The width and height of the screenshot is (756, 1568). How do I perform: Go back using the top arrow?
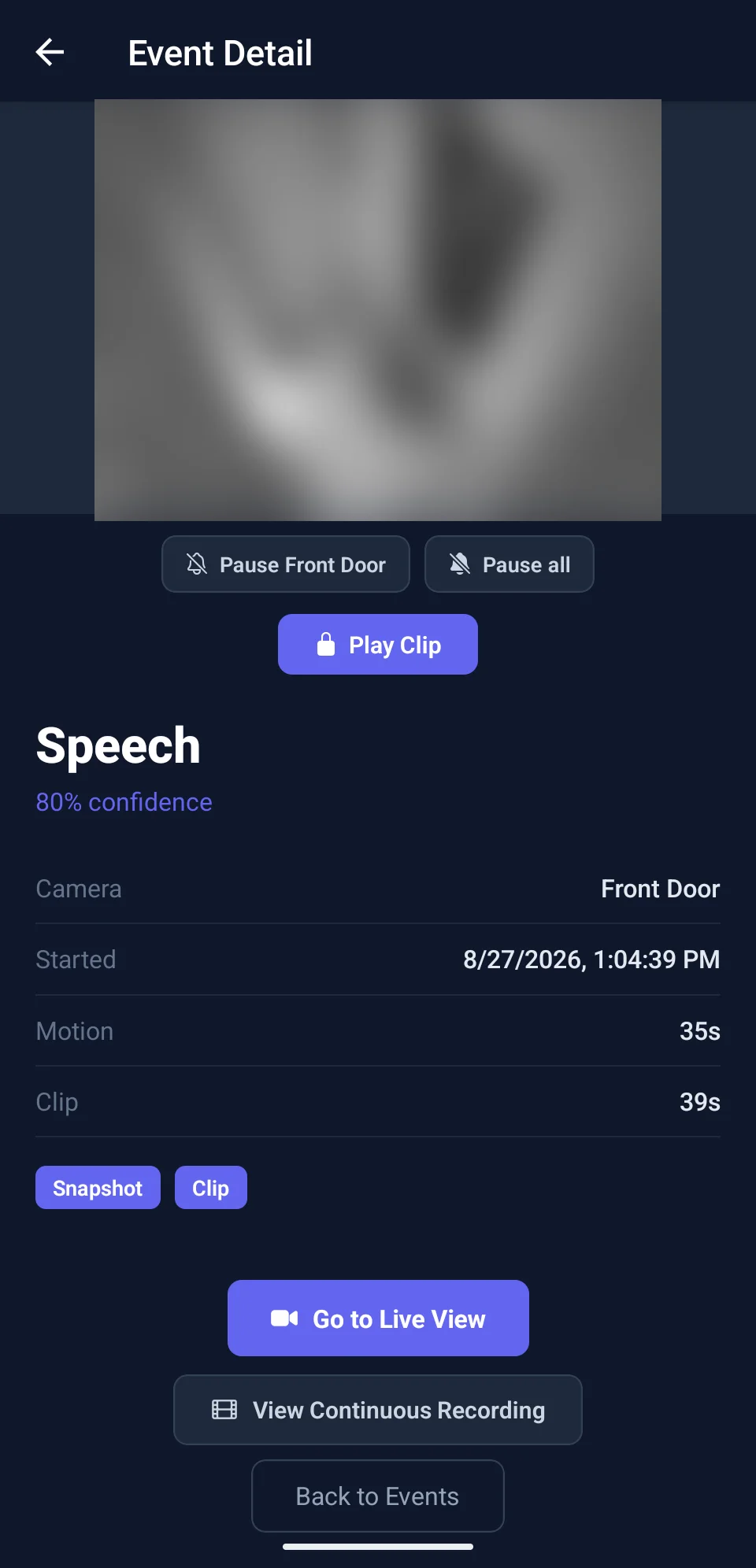50,53
